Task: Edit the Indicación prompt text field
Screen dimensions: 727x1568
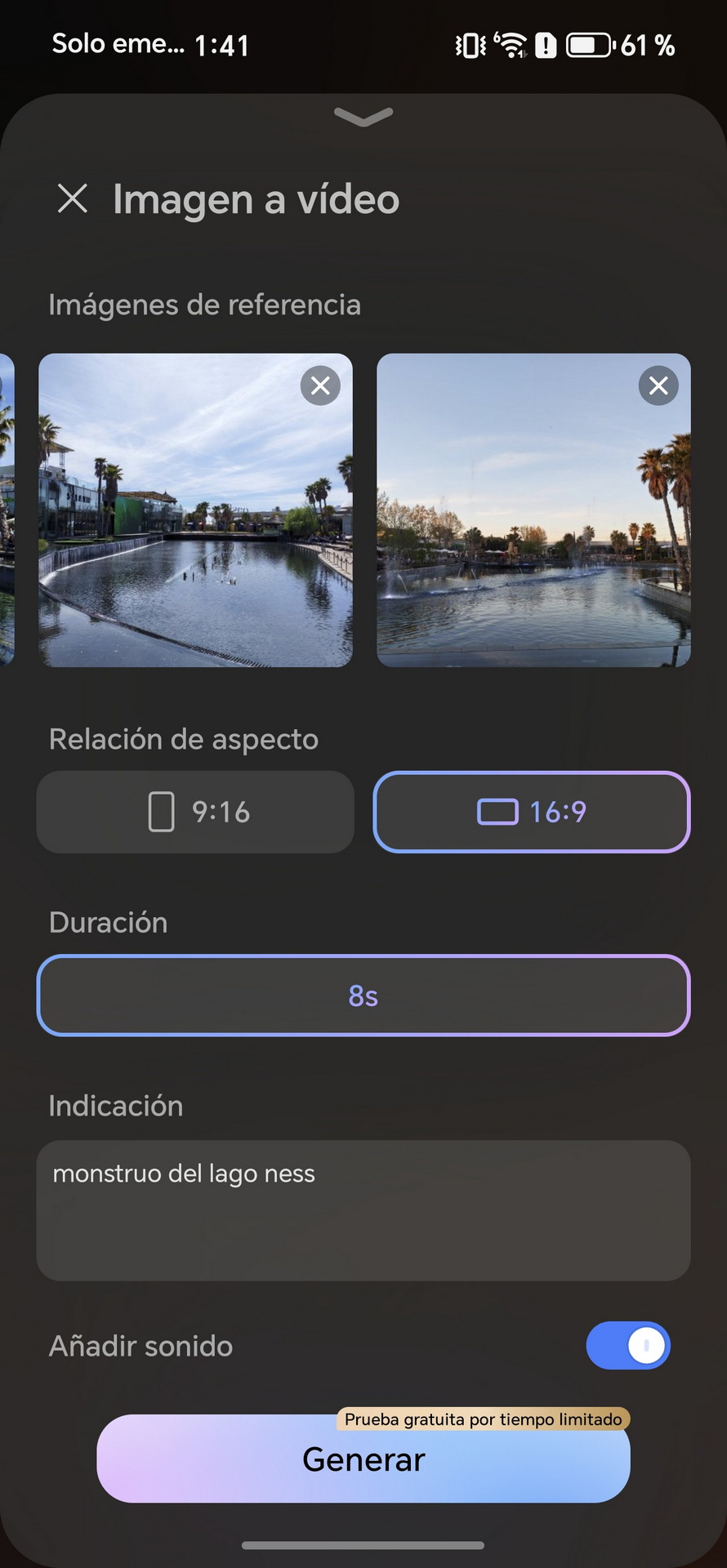Action: pos(363,1210)
